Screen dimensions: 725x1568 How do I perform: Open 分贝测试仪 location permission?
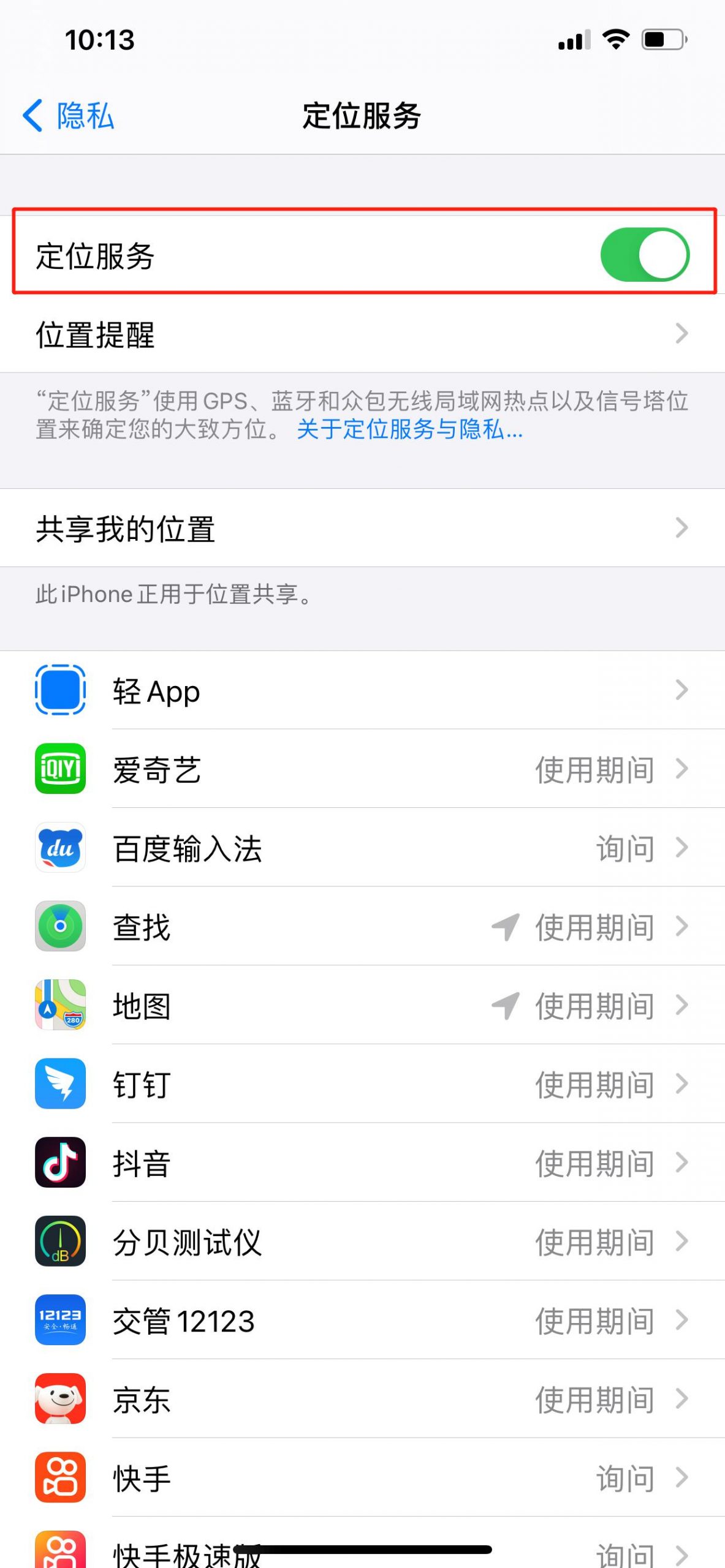pos(362,1242)
